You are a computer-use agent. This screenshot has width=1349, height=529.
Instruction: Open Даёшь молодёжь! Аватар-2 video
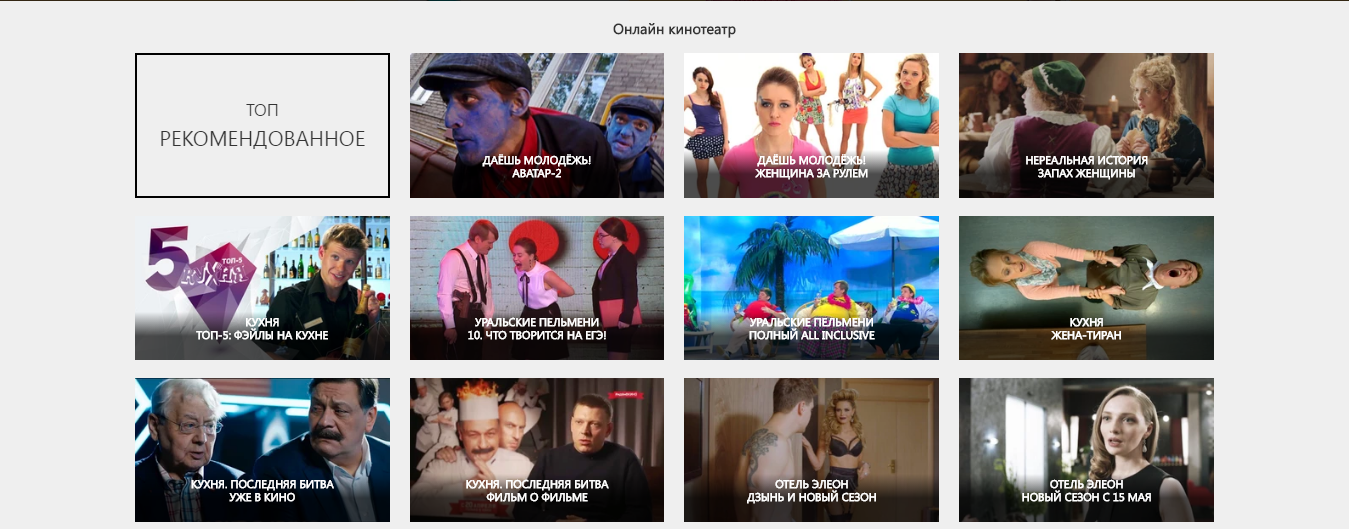(x=536, y=125)
